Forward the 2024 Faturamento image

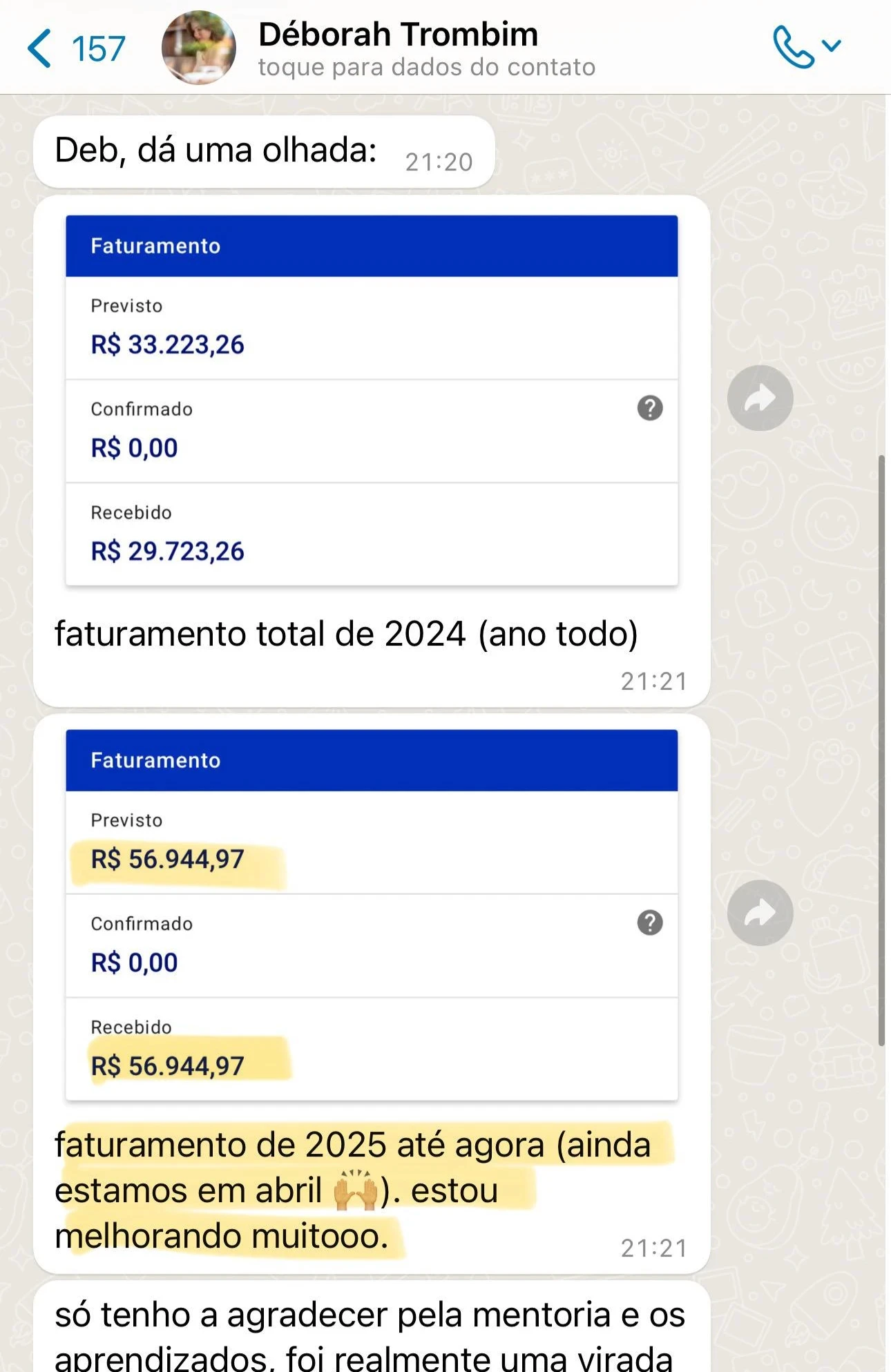pos(760,398)
